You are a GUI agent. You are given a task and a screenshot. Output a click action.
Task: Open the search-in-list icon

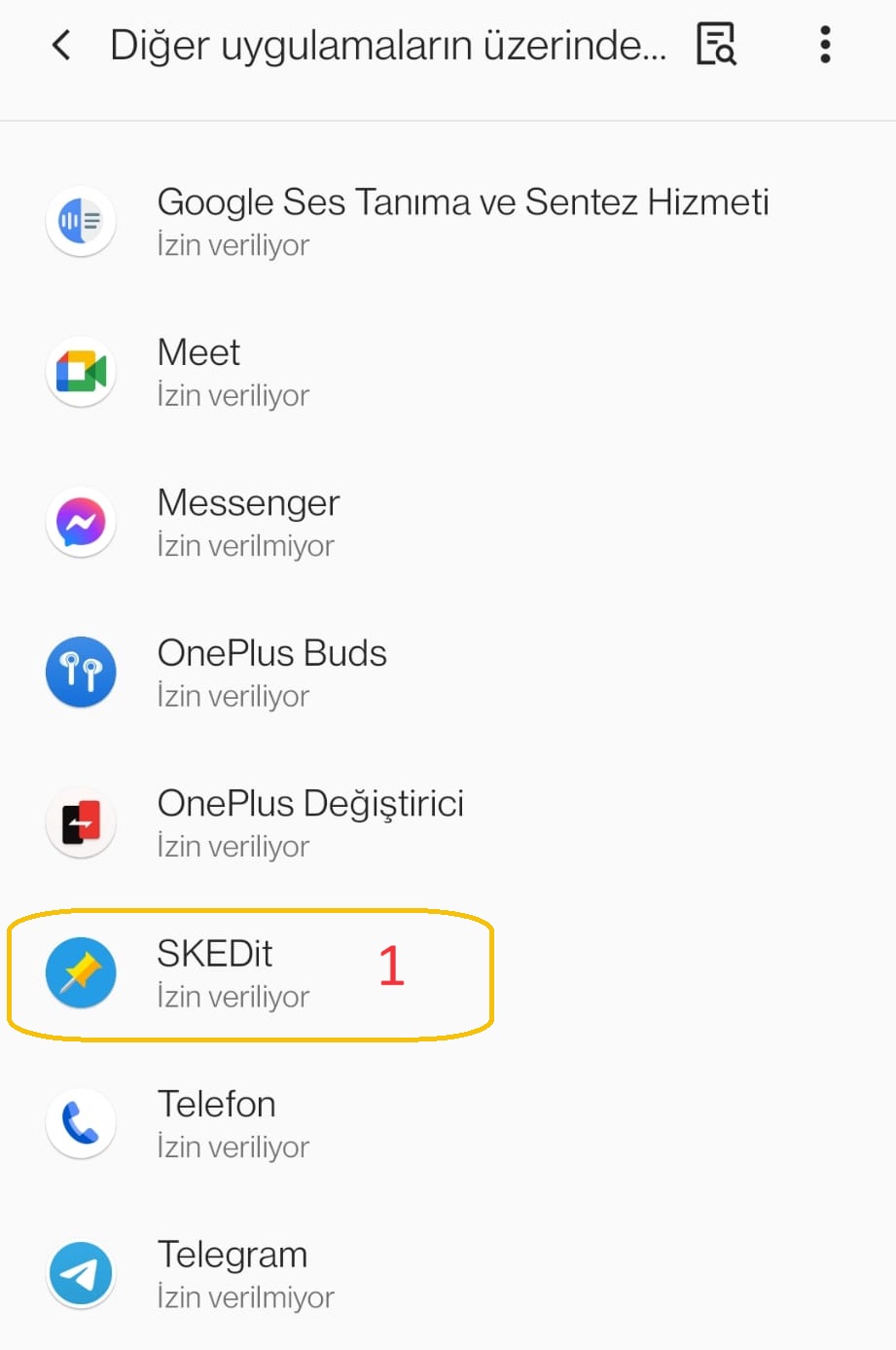pos(716,45)
